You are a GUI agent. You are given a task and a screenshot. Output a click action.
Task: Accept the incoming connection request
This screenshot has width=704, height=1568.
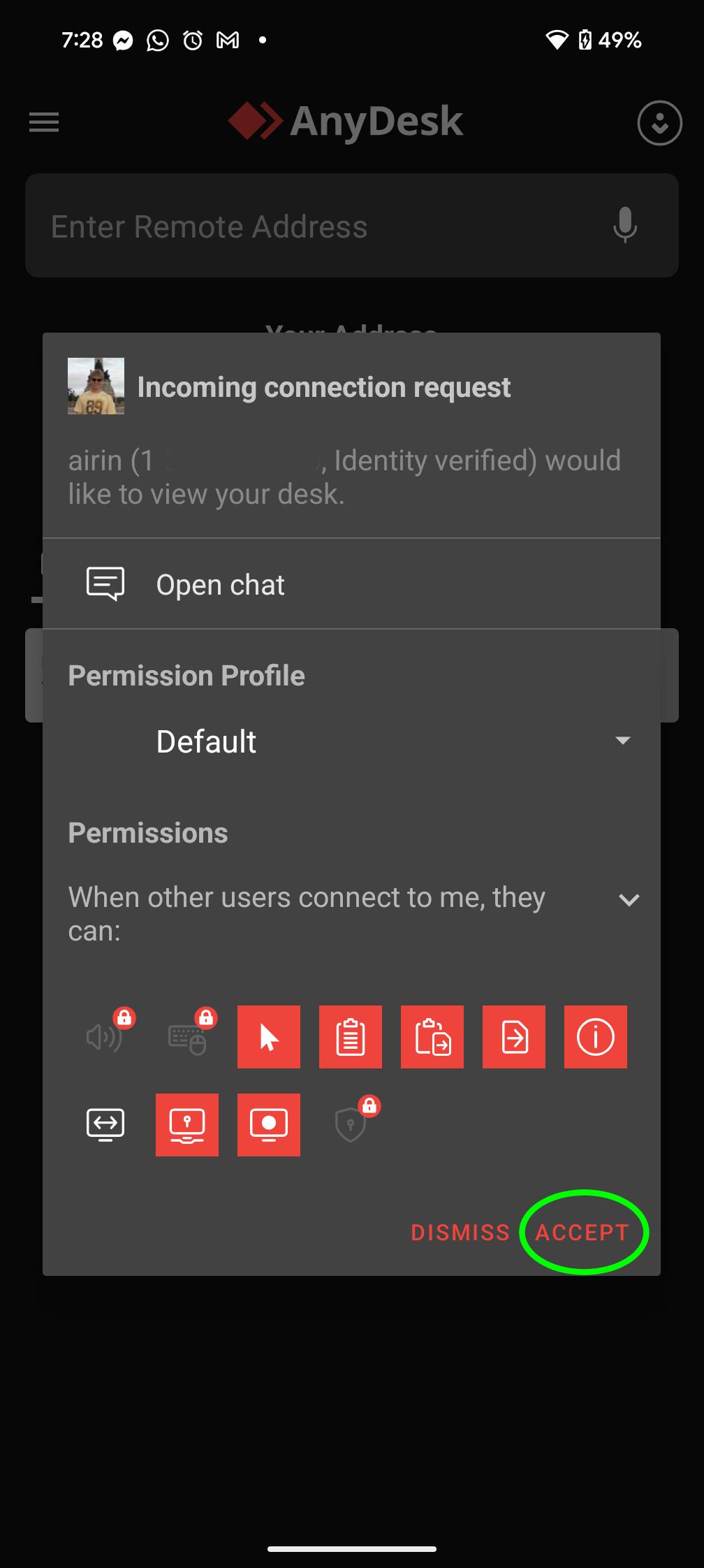coord(582,1232)
